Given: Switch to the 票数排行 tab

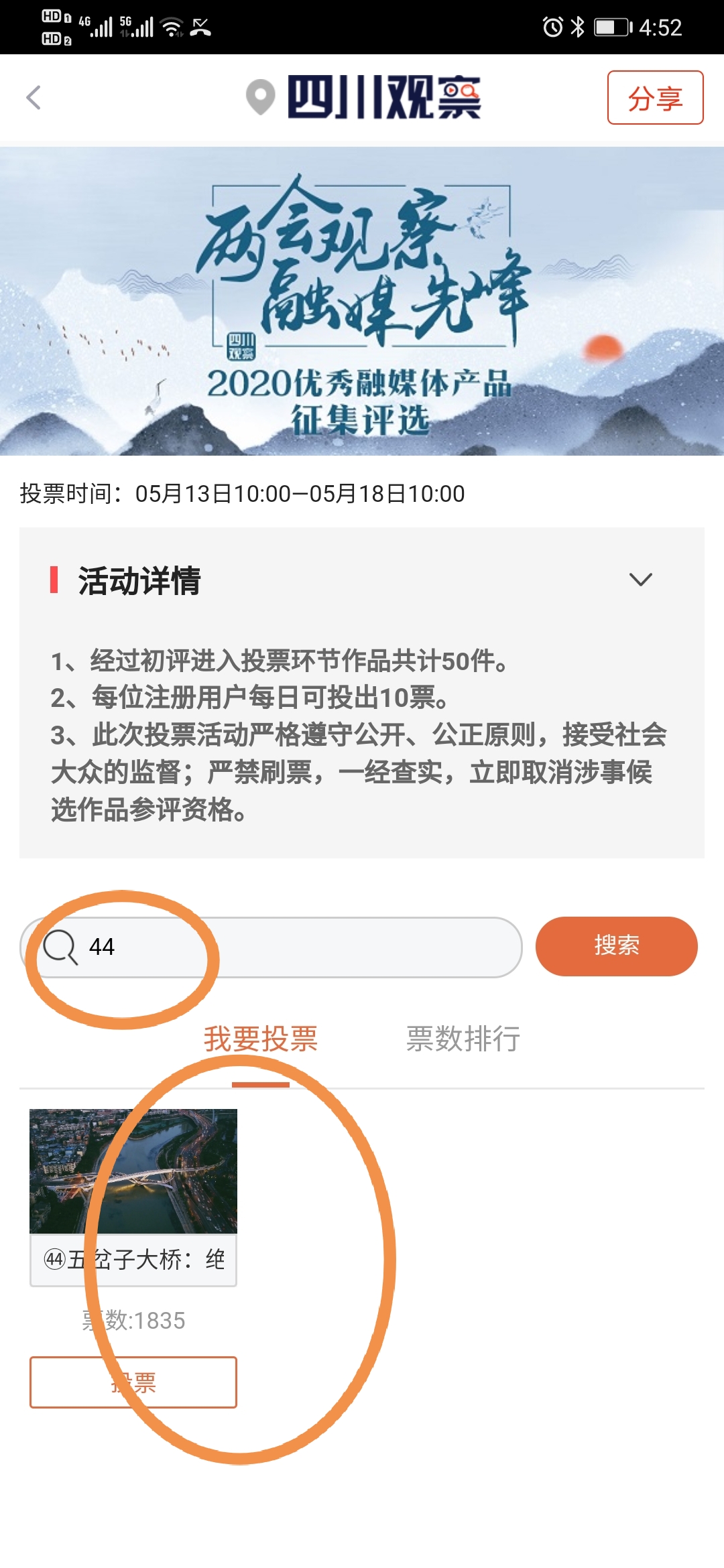Looking at the screenshot, I should point(463,1039).
